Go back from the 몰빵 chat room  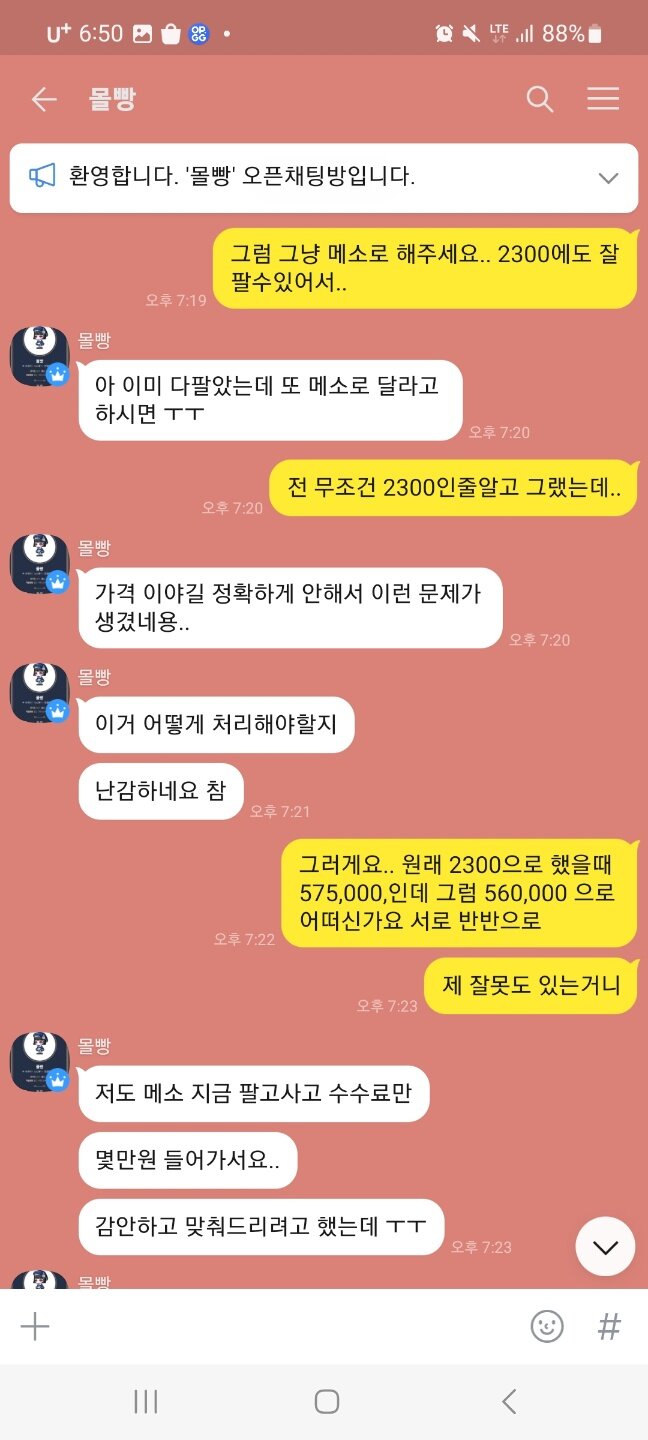click(44, 99)
